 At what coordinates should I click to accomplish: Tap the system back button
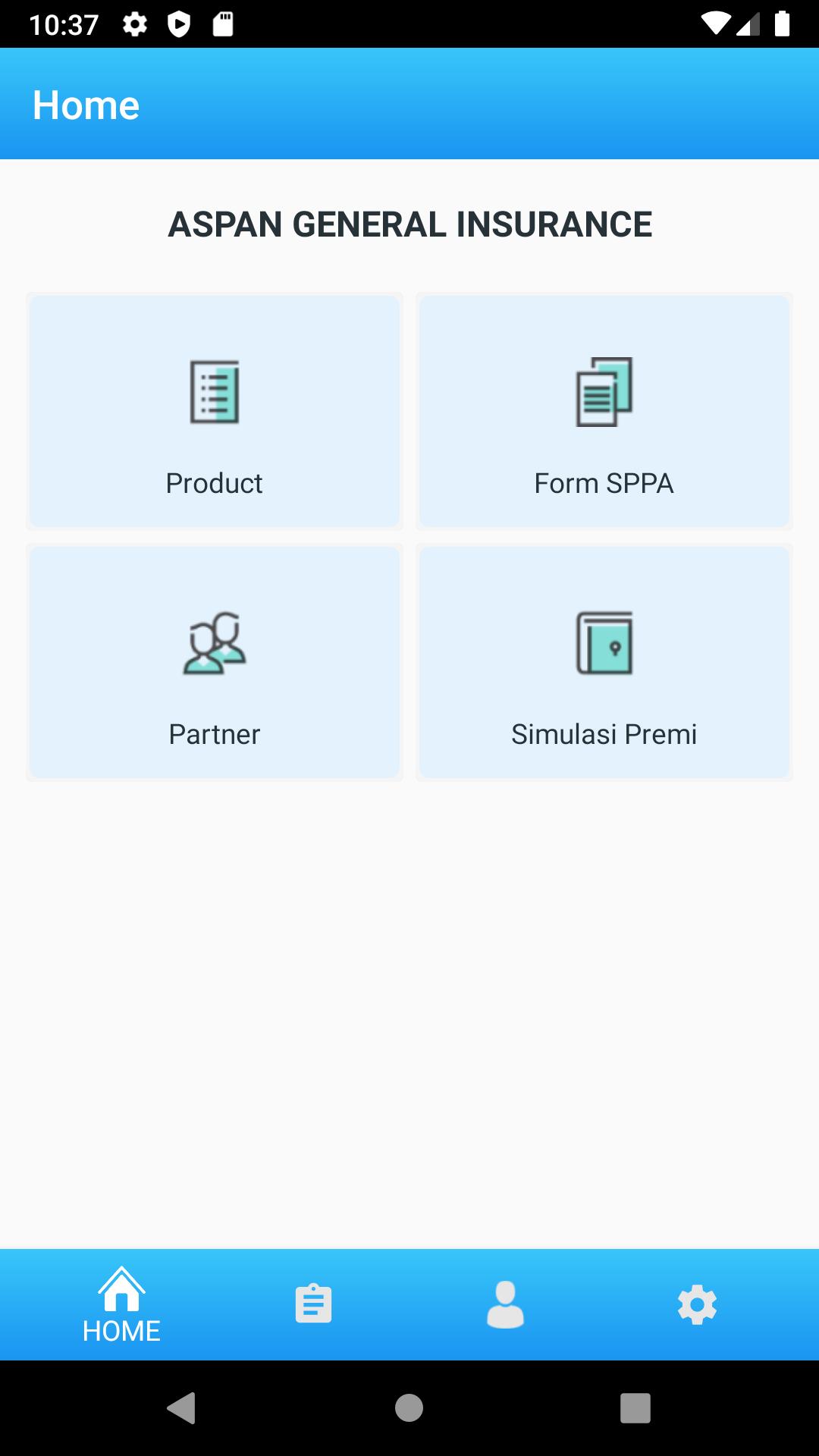click(181, 1408)
